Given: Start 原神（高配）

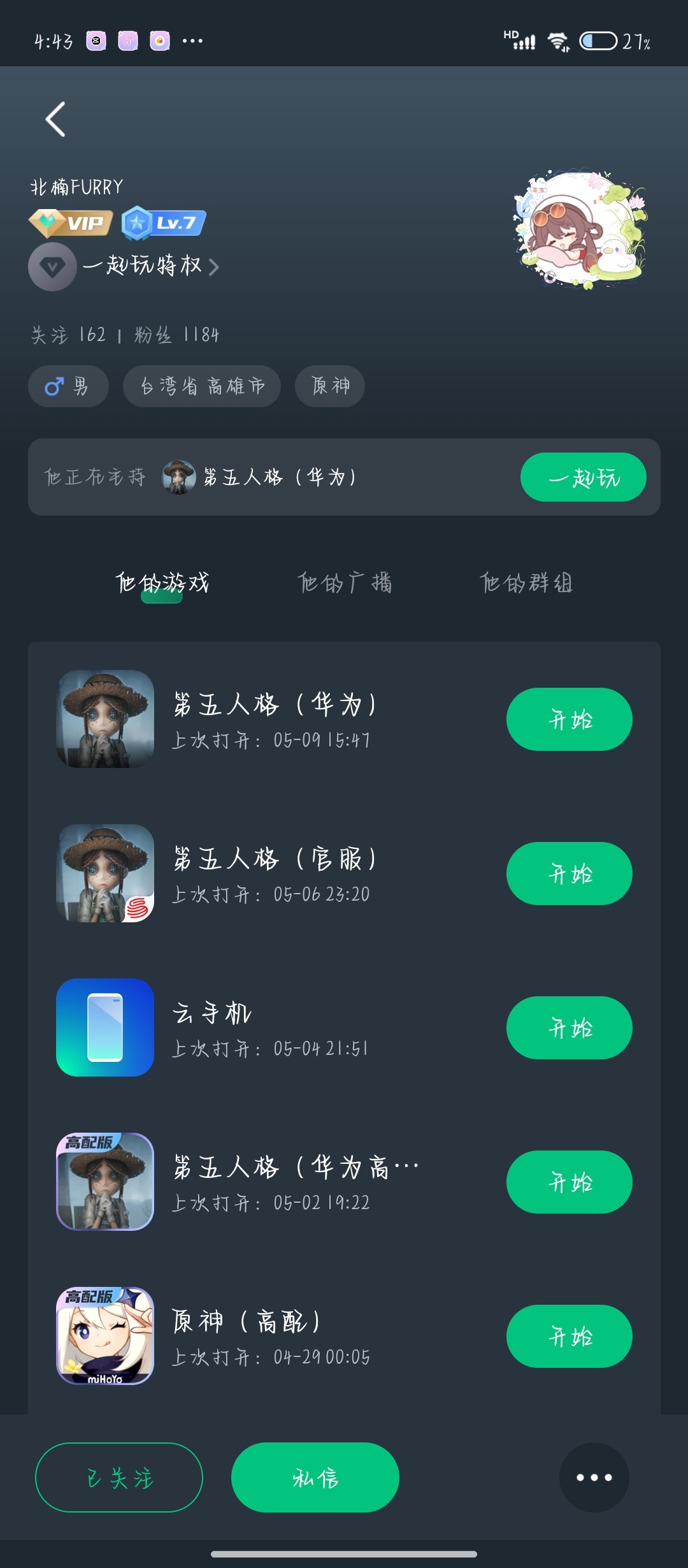Looking at the screenshot, I should [x=569, y=1337].
